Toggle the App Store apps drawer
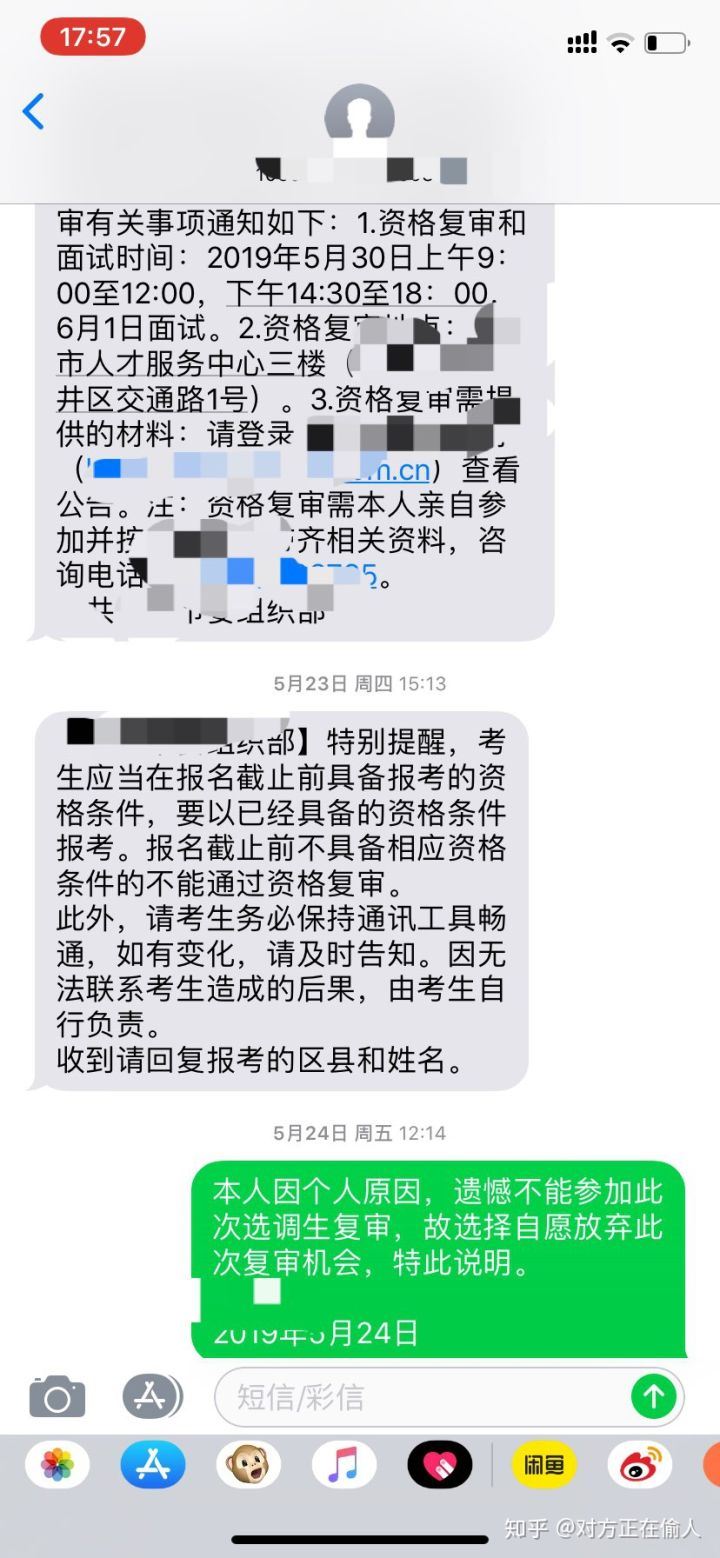Image resolution: width=720 pixels, height=1558 pixels. click(x=152, y=1396)
